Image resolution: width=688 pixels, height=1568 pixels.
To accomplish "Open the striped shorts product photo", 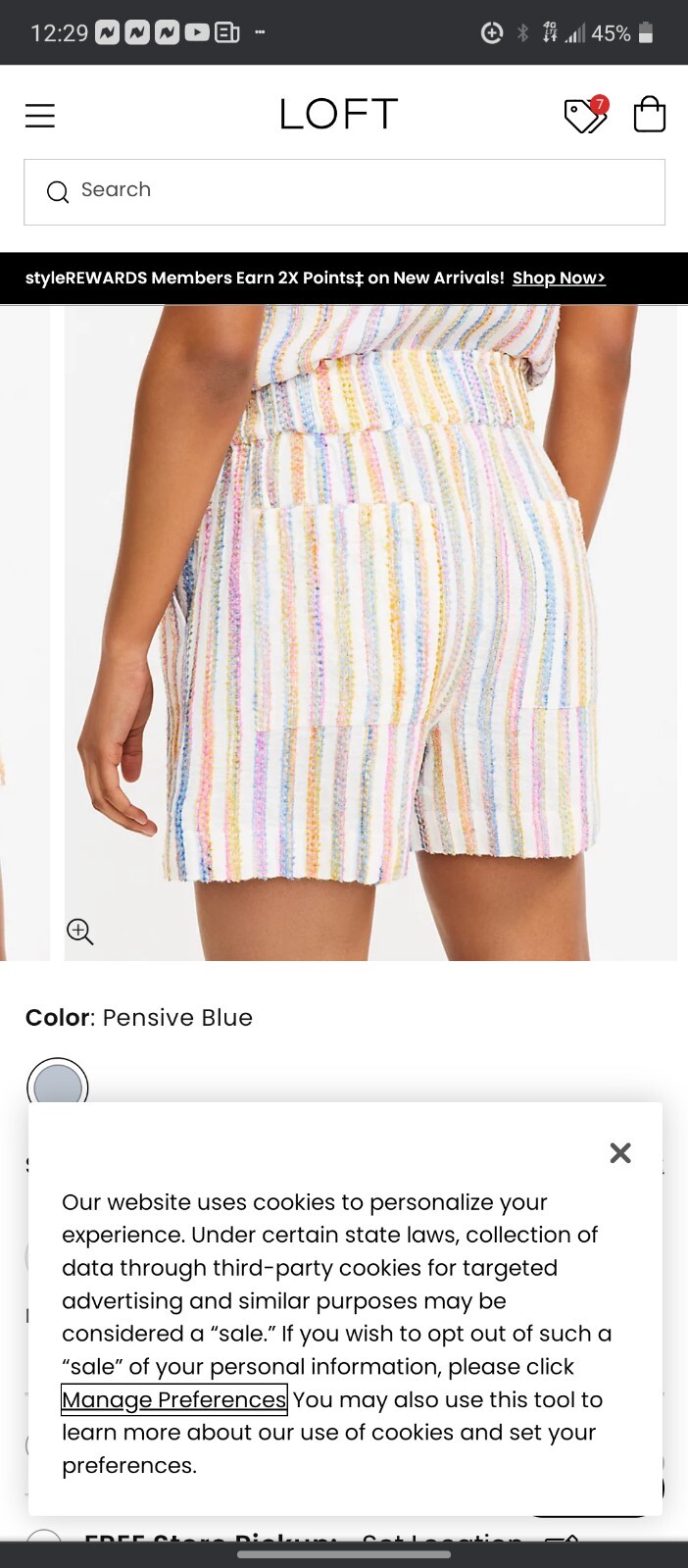I will point(370,628).
